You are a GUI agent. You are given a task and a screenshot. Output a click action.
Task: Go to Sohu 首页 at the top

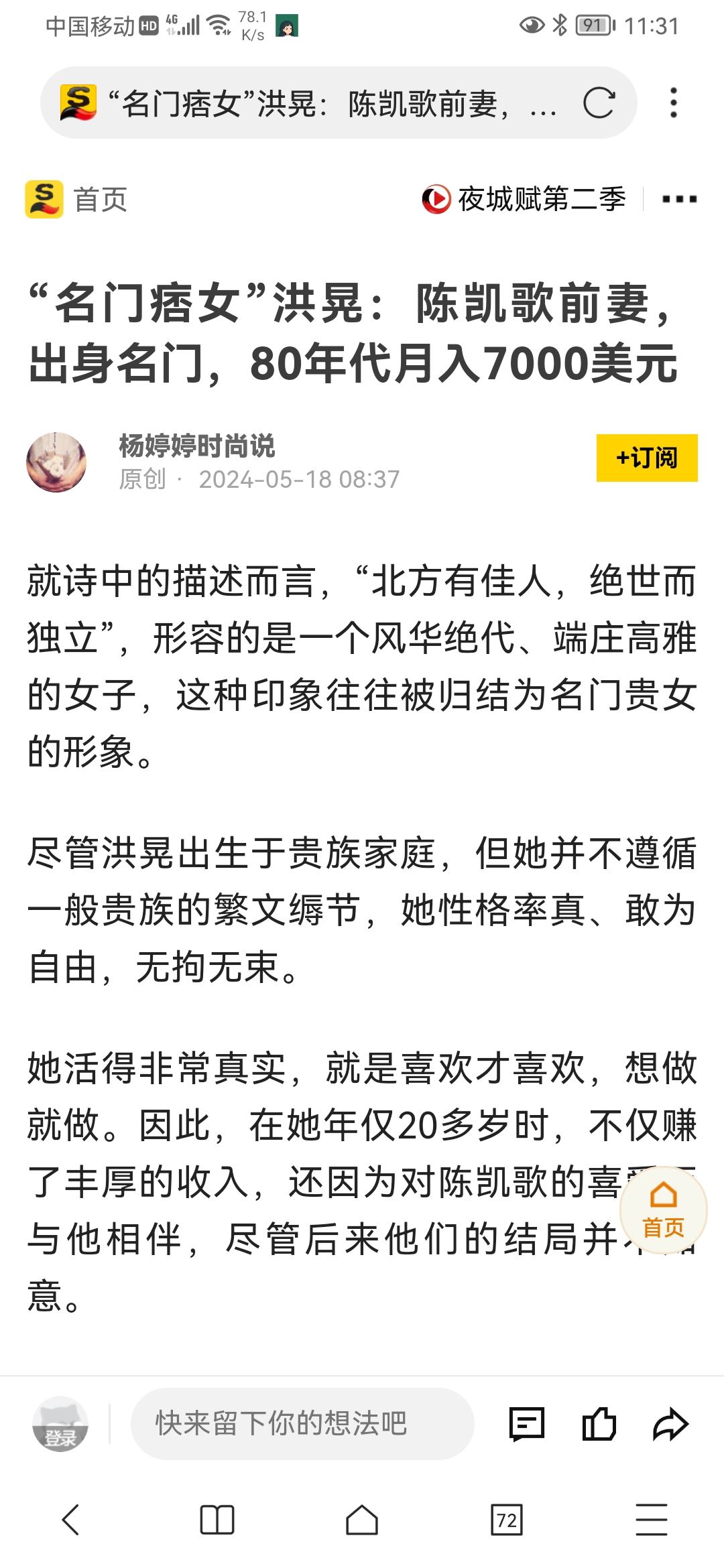tap(76, 200)
